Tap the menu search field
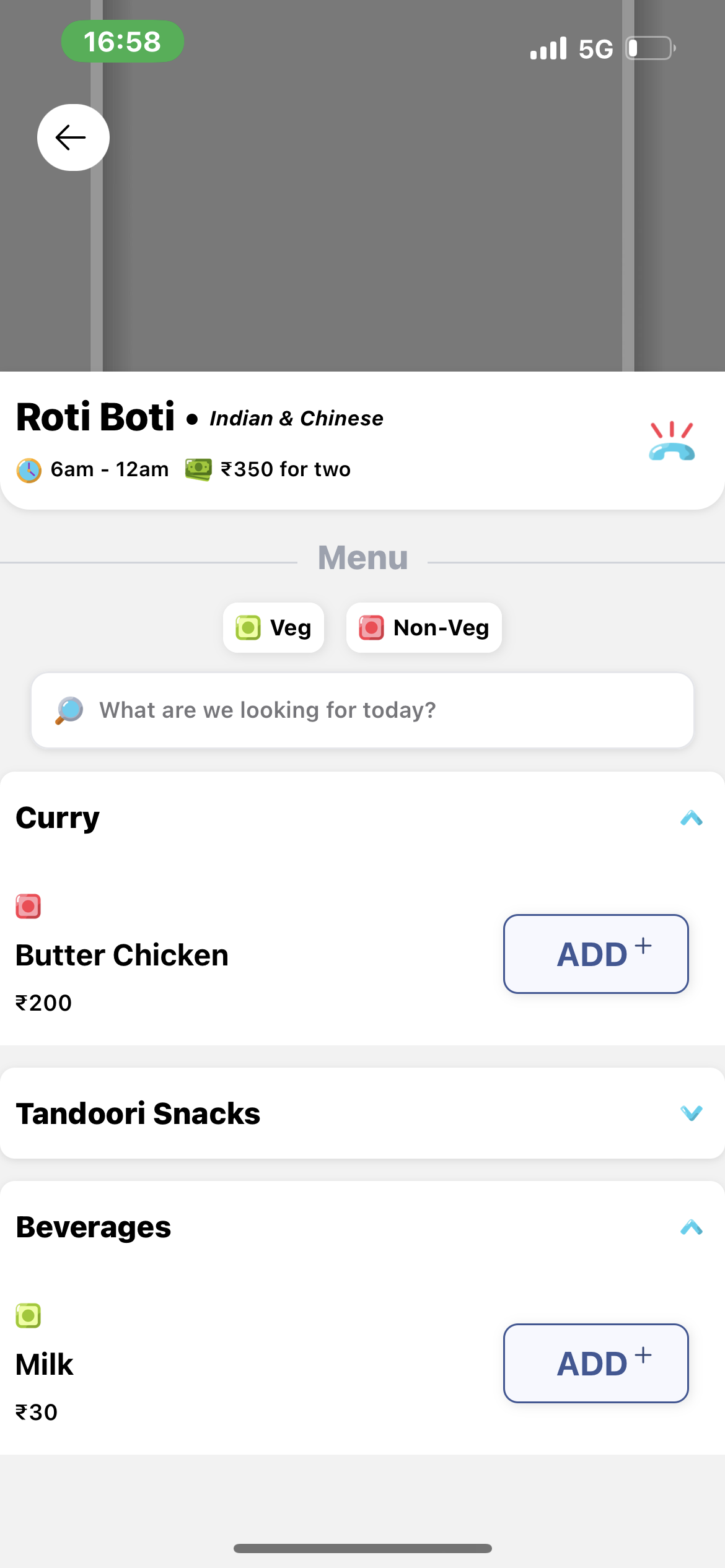 (362, 710)
